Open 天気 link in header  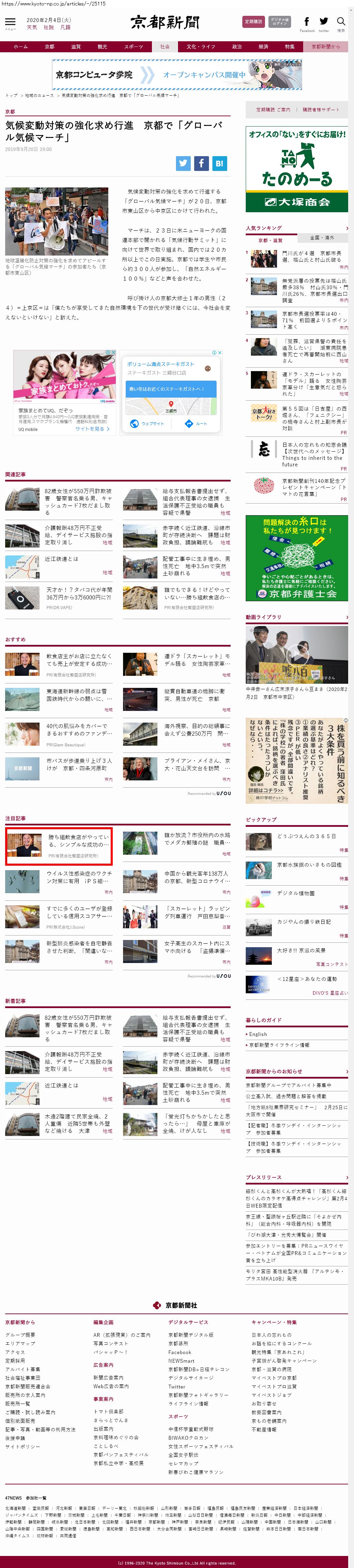coord(32,28)
